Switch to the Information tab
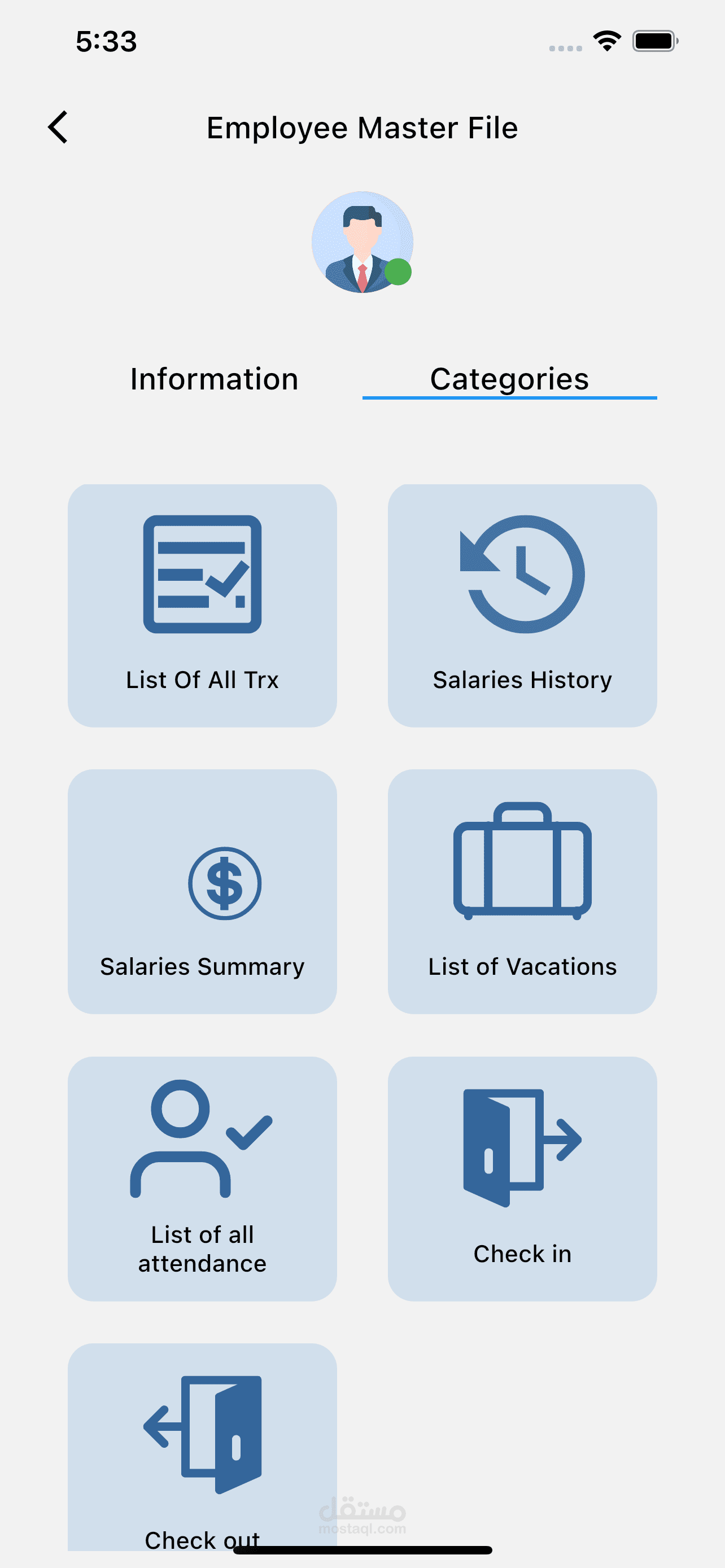Image resolution: width=725 pixels, height=1568 pixels. tap(214, 379)
